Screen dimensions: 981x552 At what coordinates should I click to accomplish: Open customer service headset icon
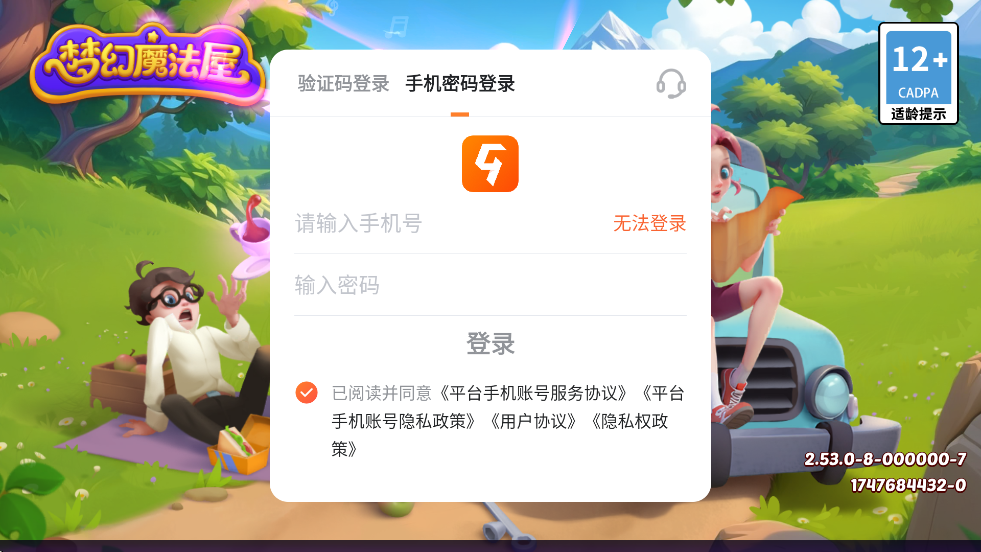pyautogui.click(x=671, y=84)
